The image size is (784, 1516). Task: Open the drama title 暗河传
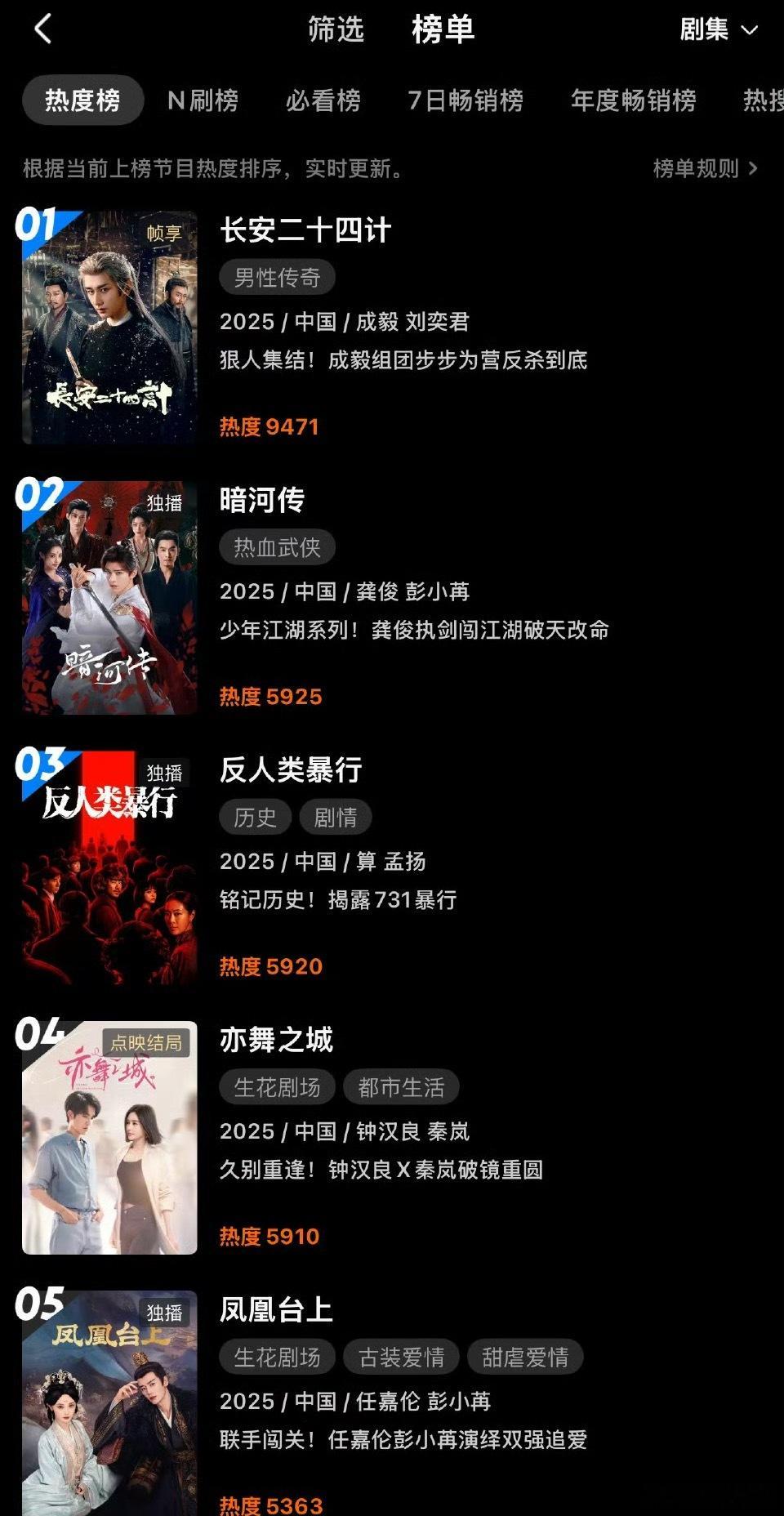[261, 501]
